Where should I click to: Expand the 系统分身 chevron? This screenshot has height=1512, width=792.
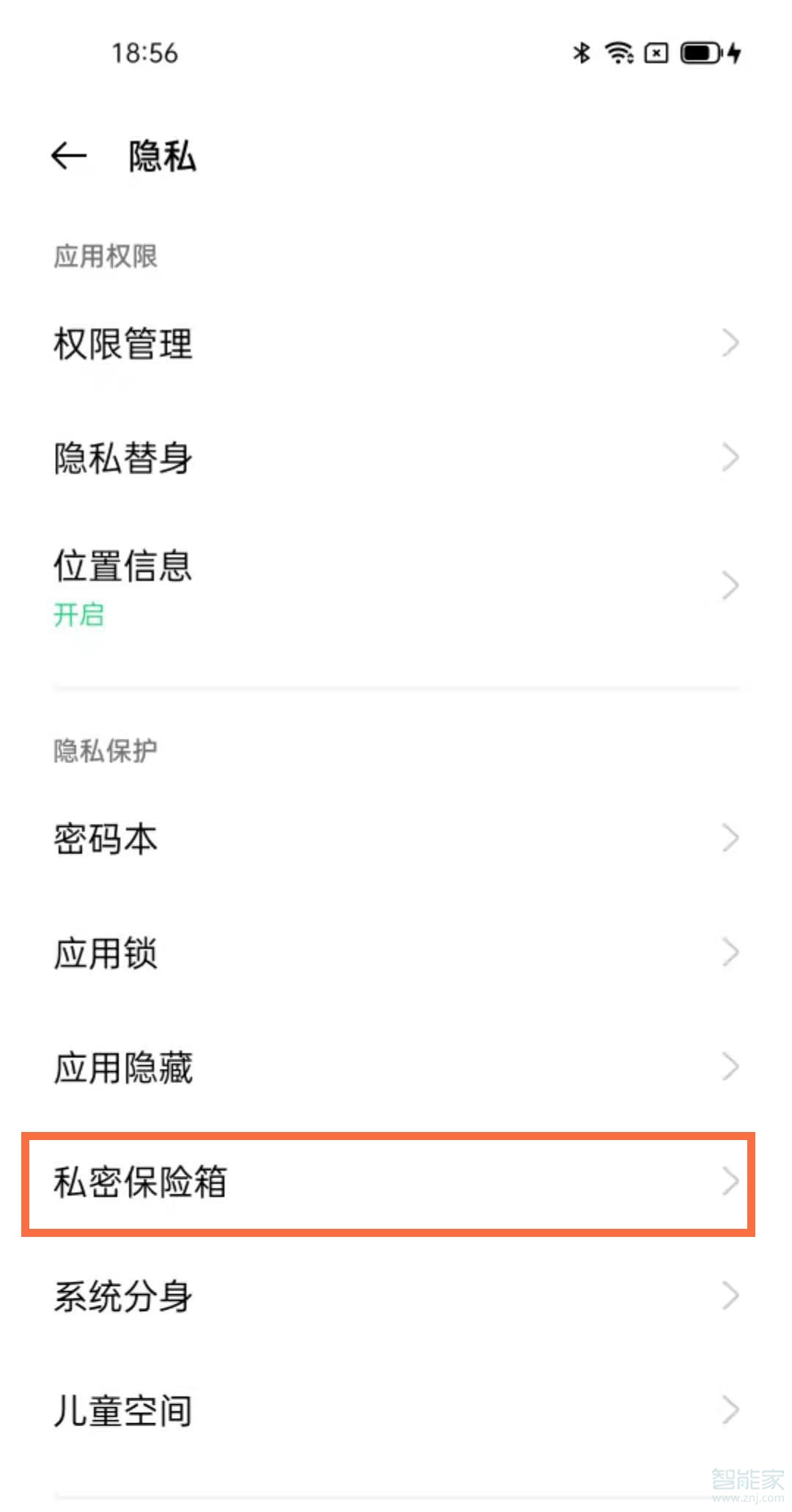pos(730,1295)
